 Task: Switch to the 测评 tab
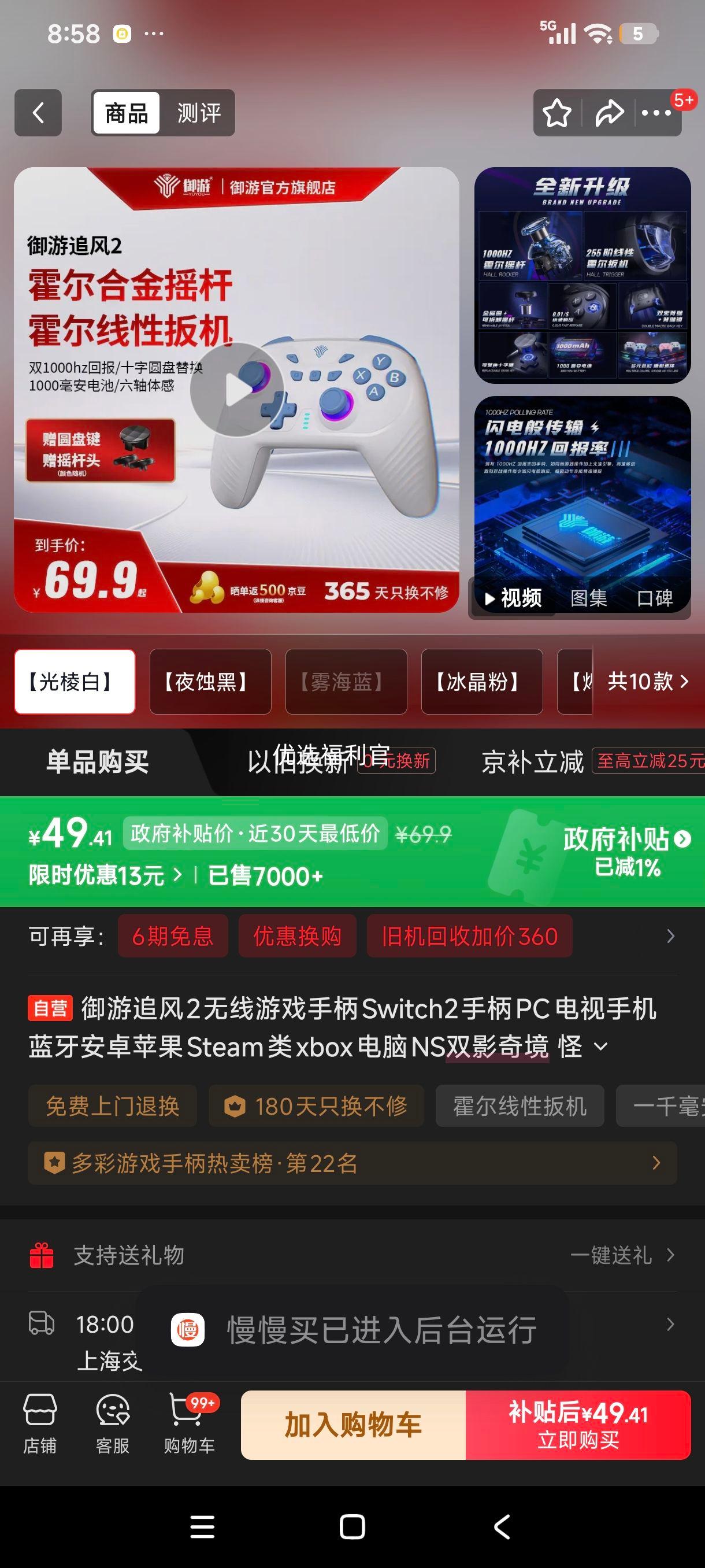[x=199, y=113]
